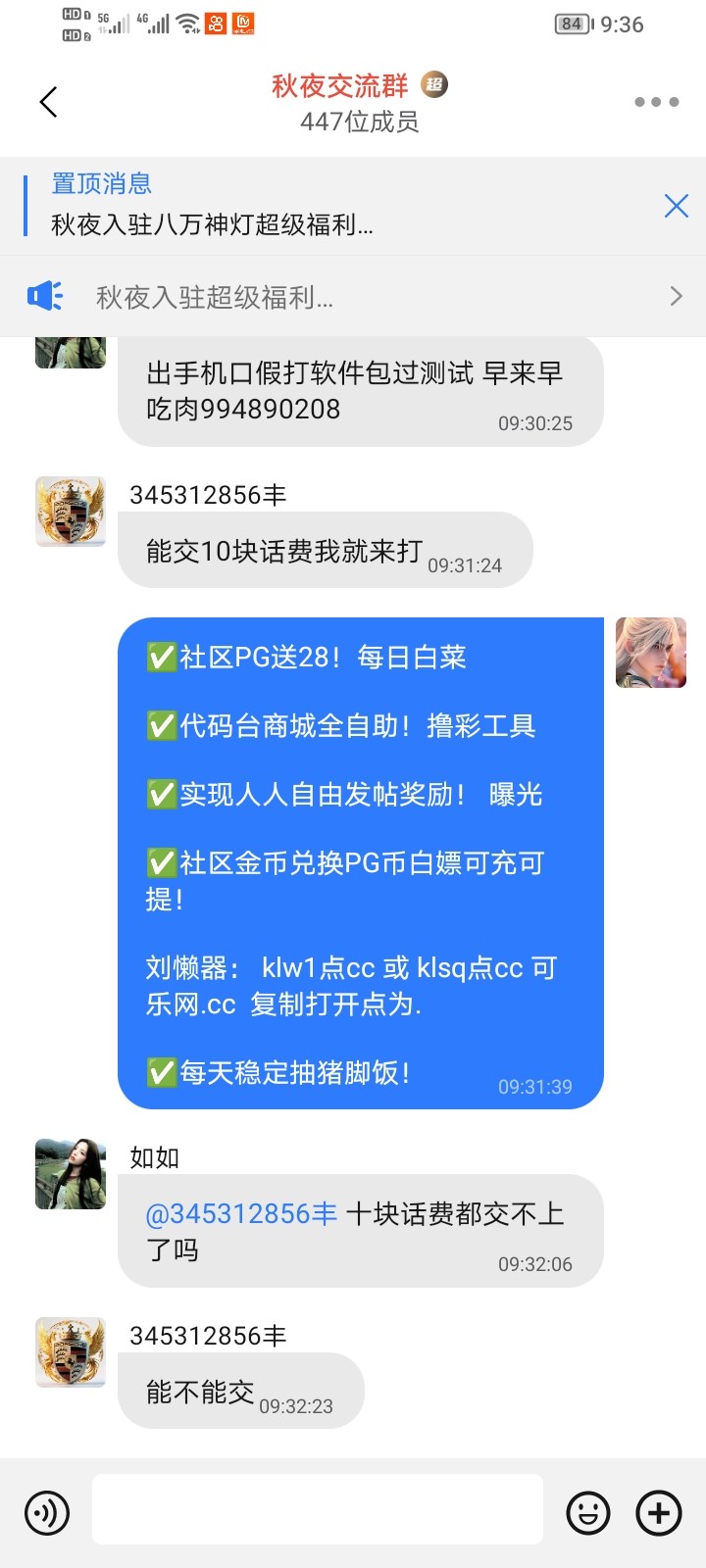706x1568 pixels.
Task: Open the 置顶消息 pinned message banner
Action: pos(294,201)
